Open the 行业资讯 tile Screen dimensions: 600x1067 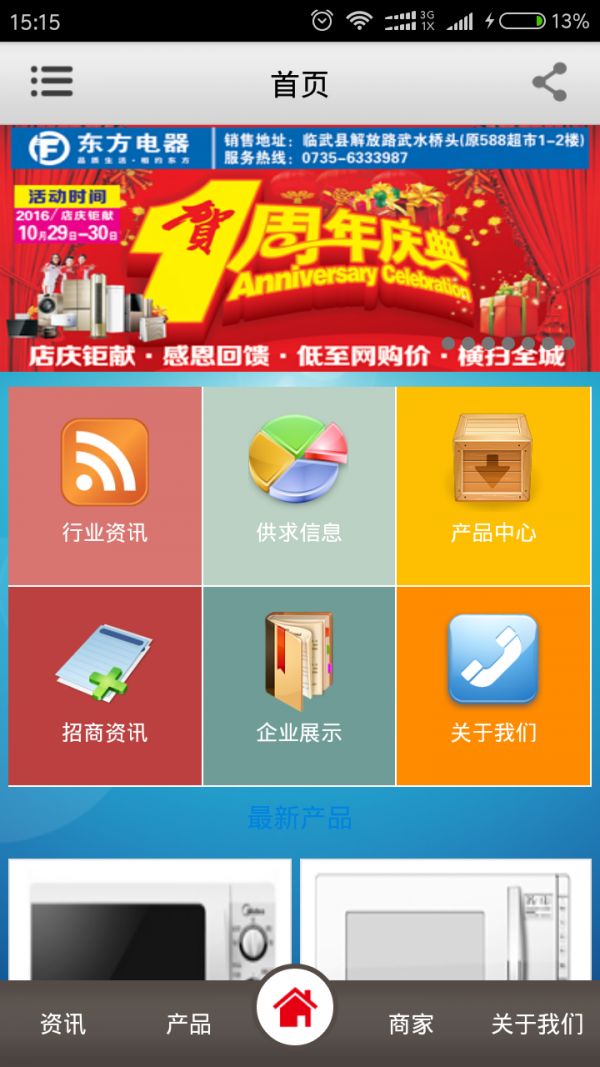[105, 486]
